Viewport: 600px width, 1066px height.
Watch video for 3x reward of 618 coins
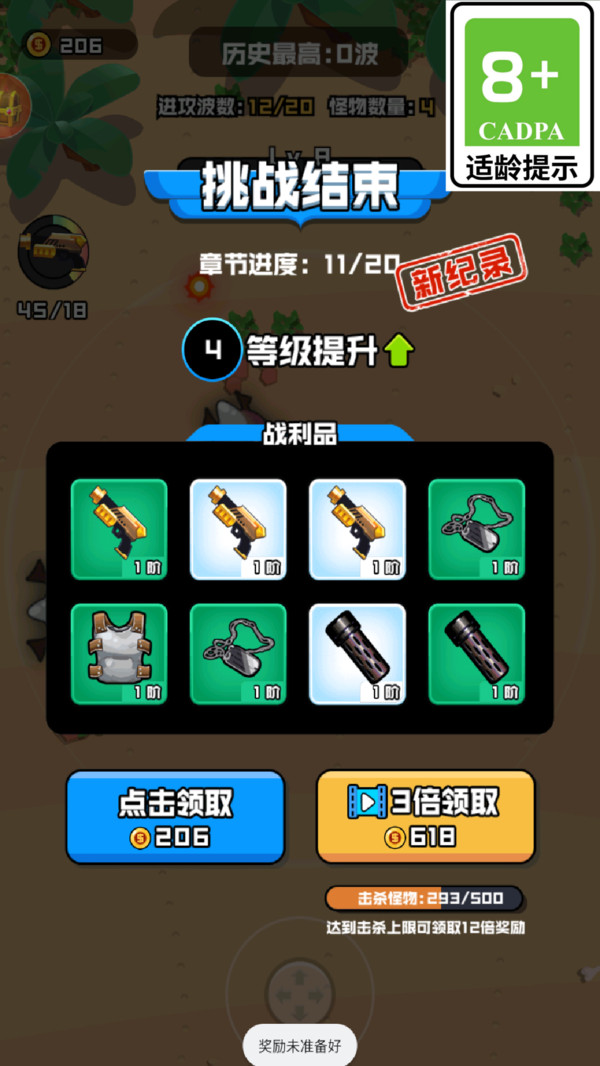coord(425,817)
